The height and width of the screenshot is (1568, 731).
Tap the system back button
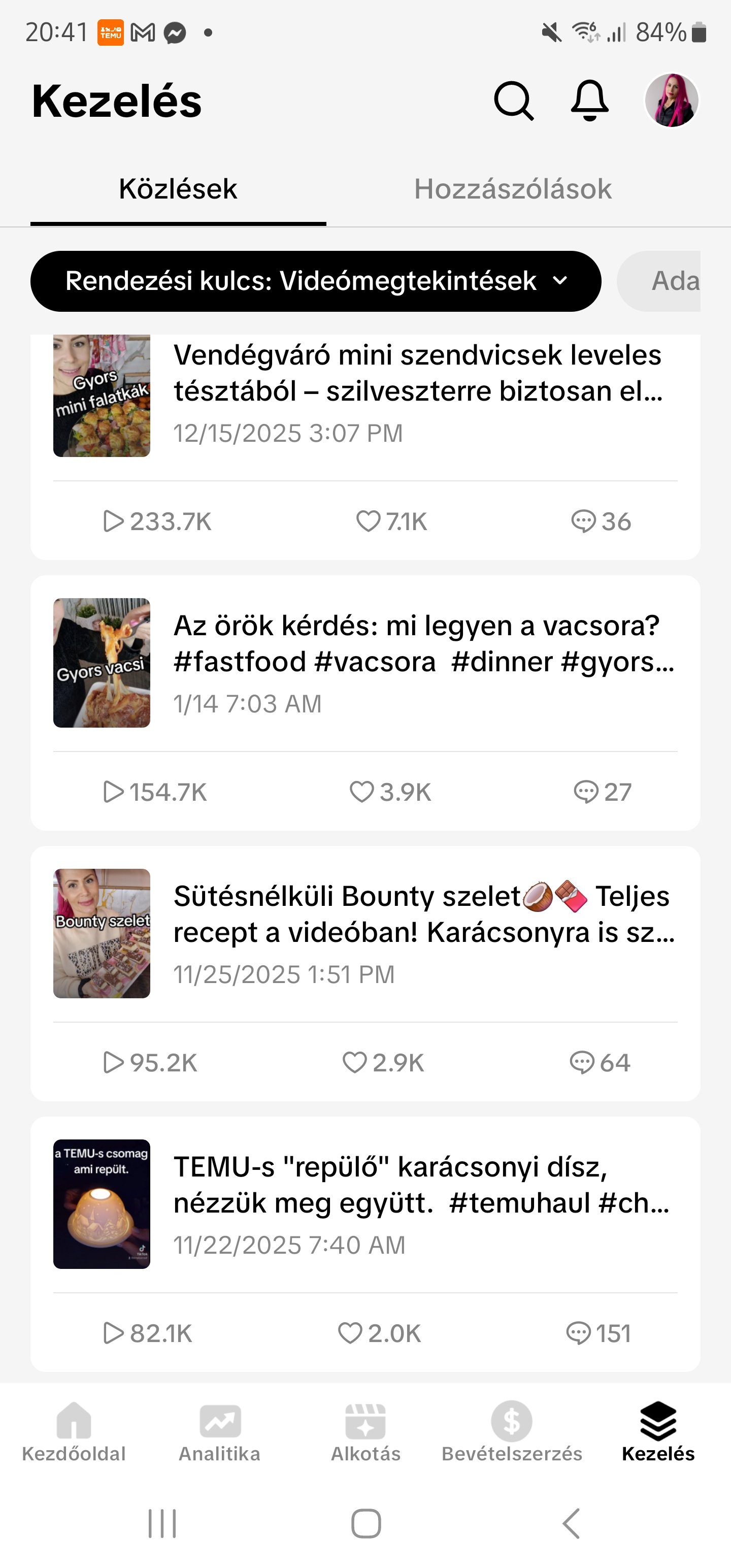click(x=570, y=1523)
